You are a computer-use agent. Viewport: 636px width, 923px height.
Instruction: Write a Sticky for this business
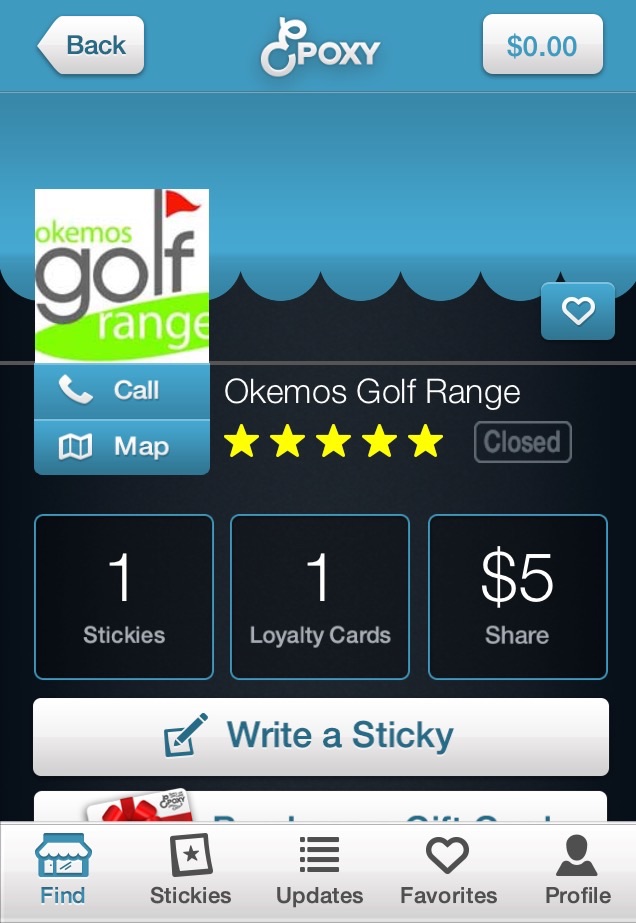(320, 737)
